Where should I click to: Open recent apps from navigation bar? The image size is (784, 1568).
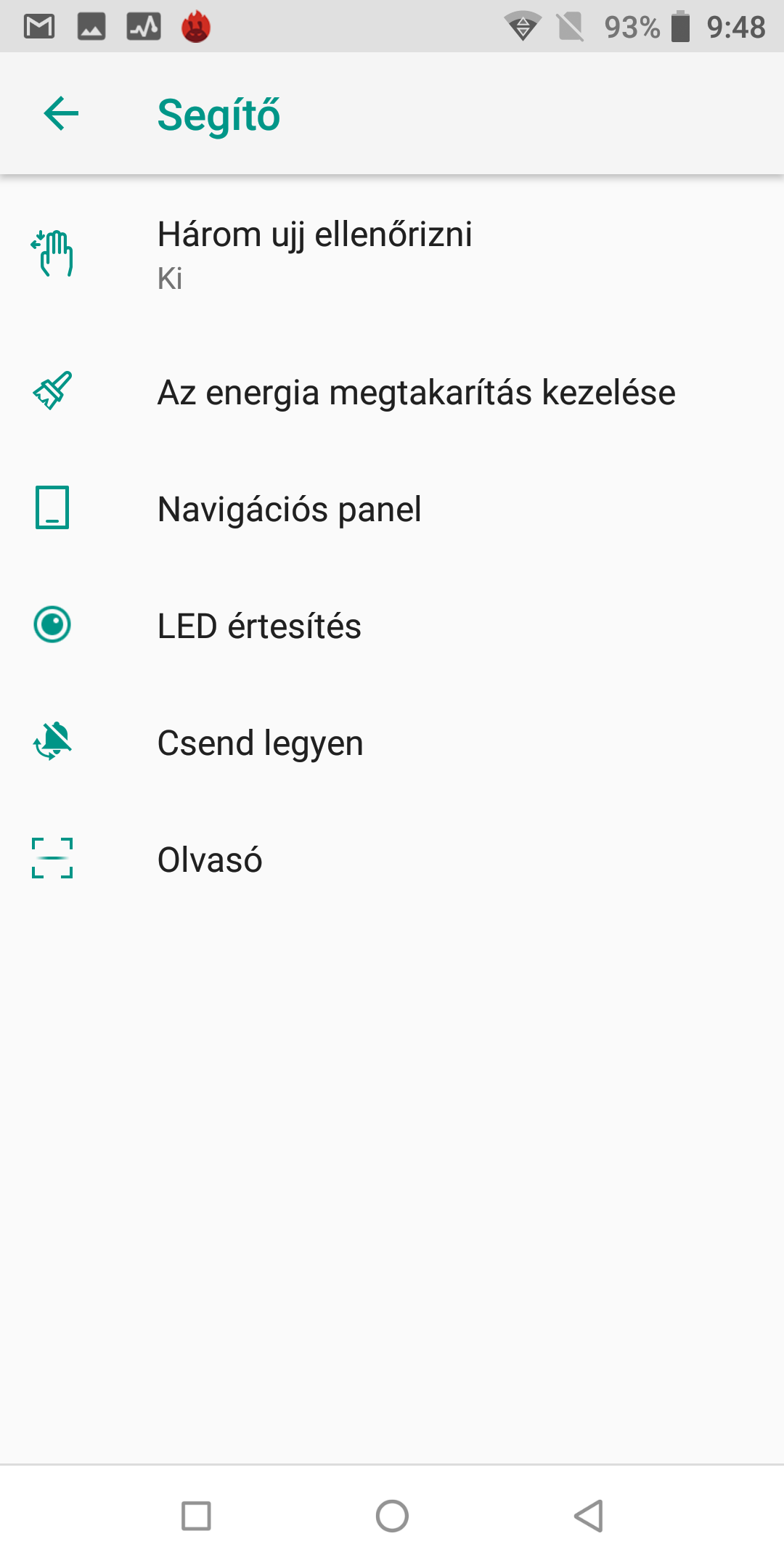(196, 1516)
